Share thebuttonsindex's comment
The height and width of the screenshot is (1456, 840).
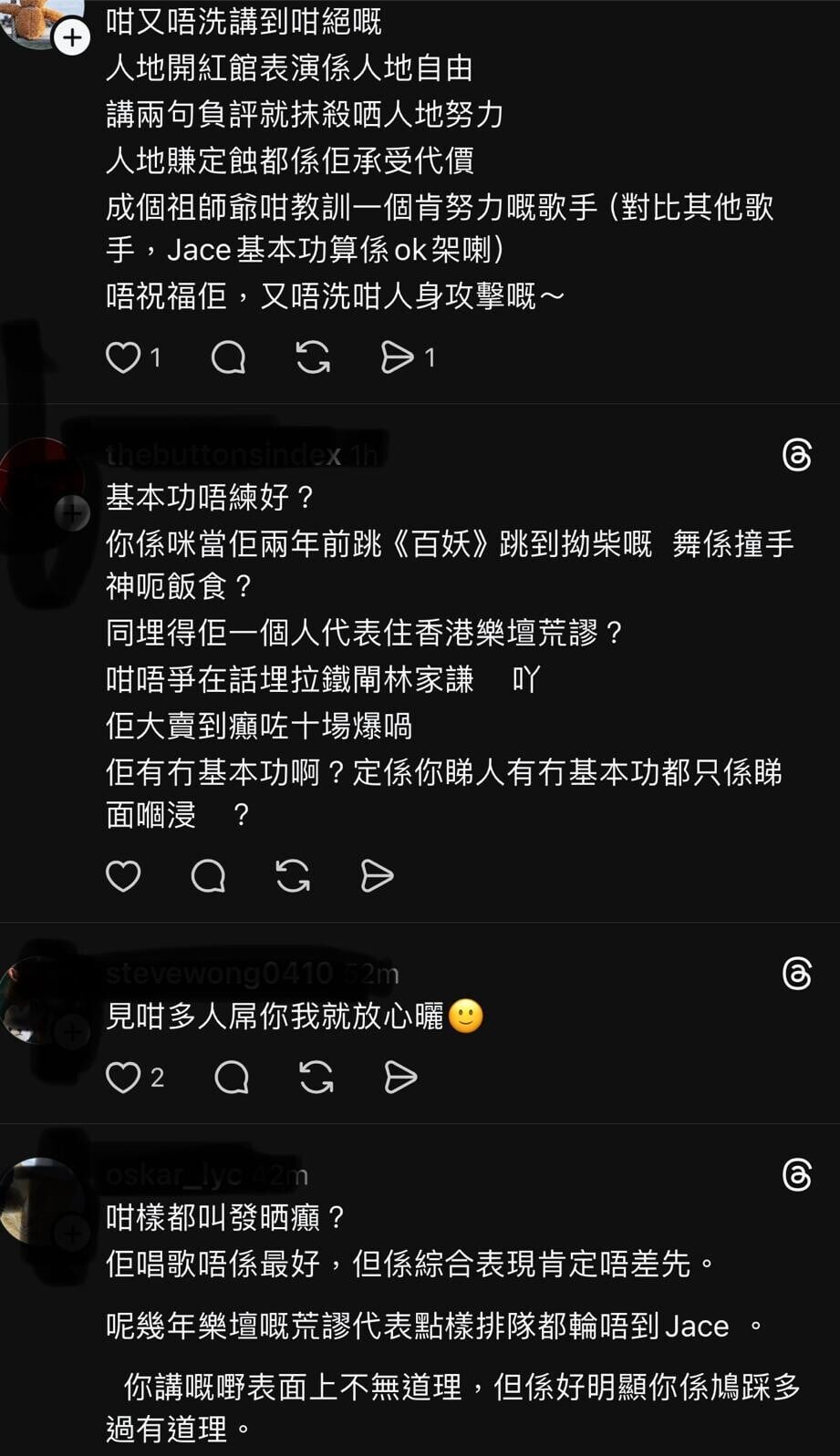377,876
